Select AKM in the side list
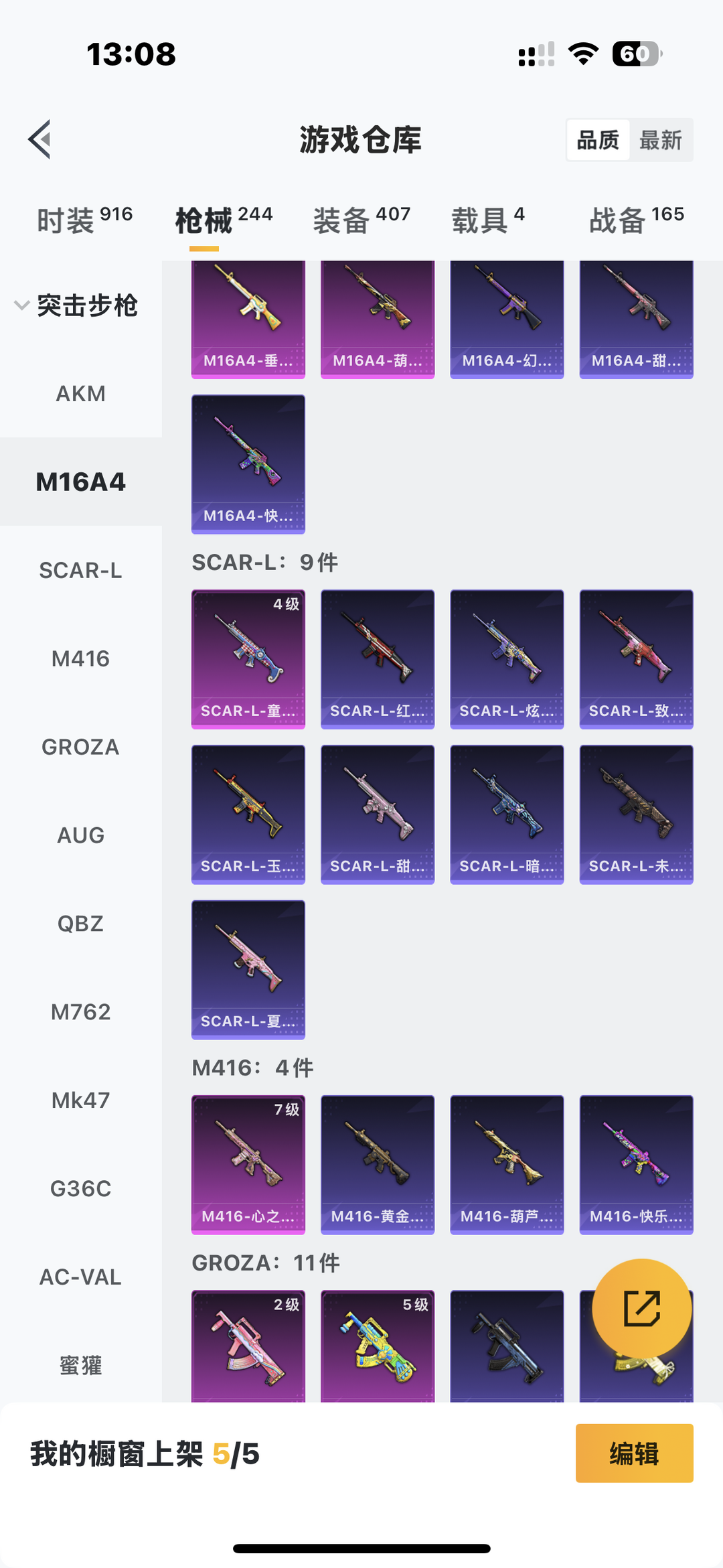Screen dimensions: 723x1568 [81, 394]
